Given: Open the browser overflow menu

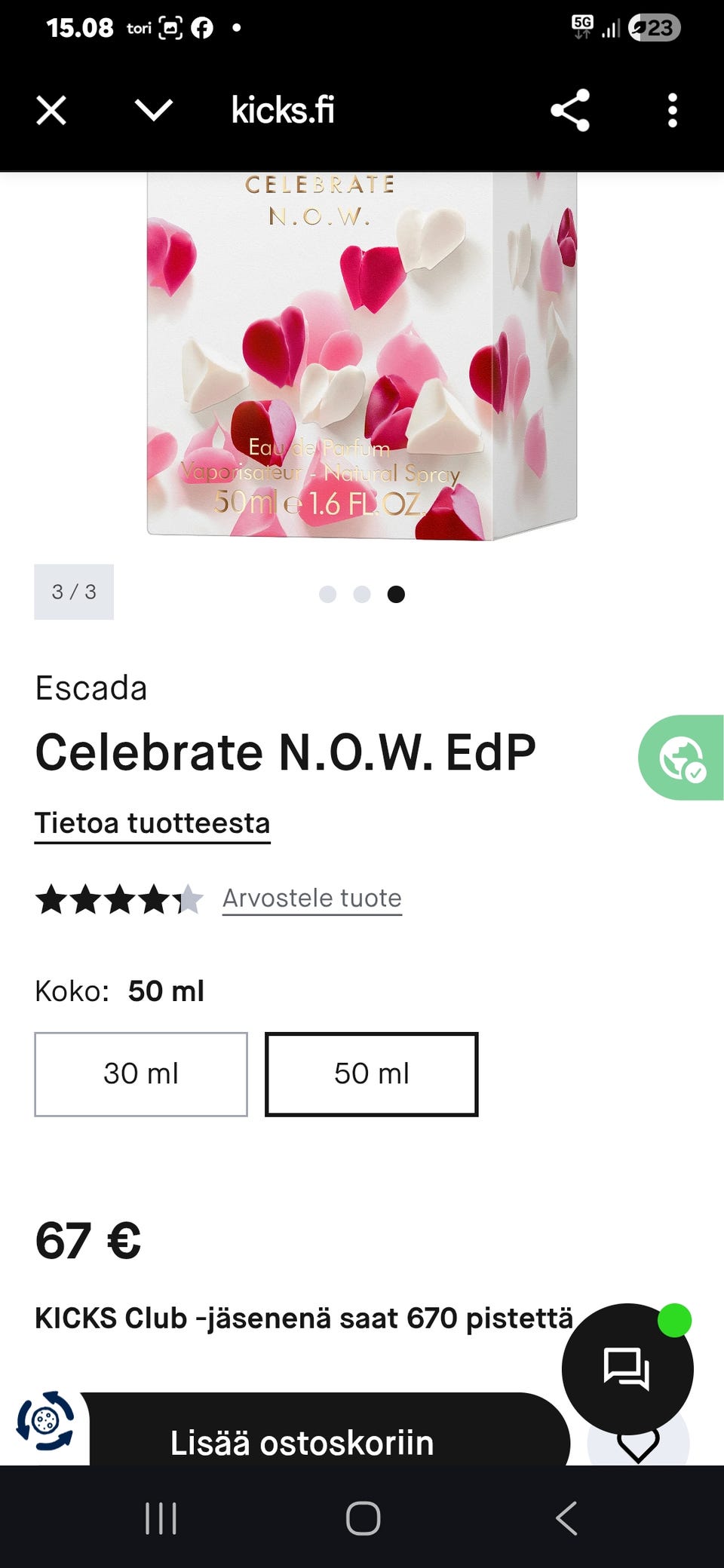Looking at the screenshot, I should [672, 110].
